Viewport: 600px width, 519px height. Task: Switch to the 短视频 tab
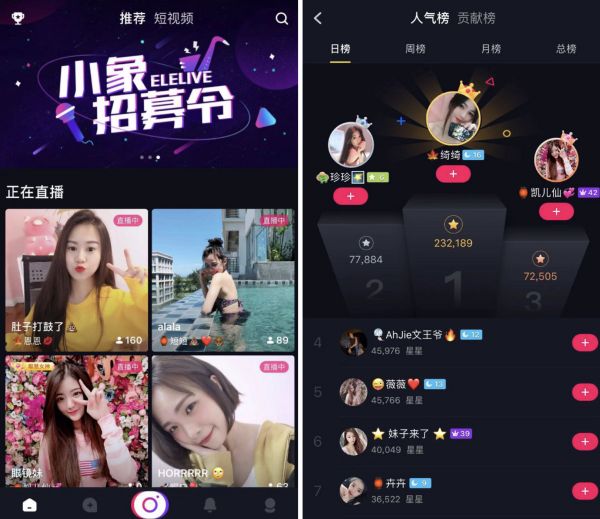[174, 18]
